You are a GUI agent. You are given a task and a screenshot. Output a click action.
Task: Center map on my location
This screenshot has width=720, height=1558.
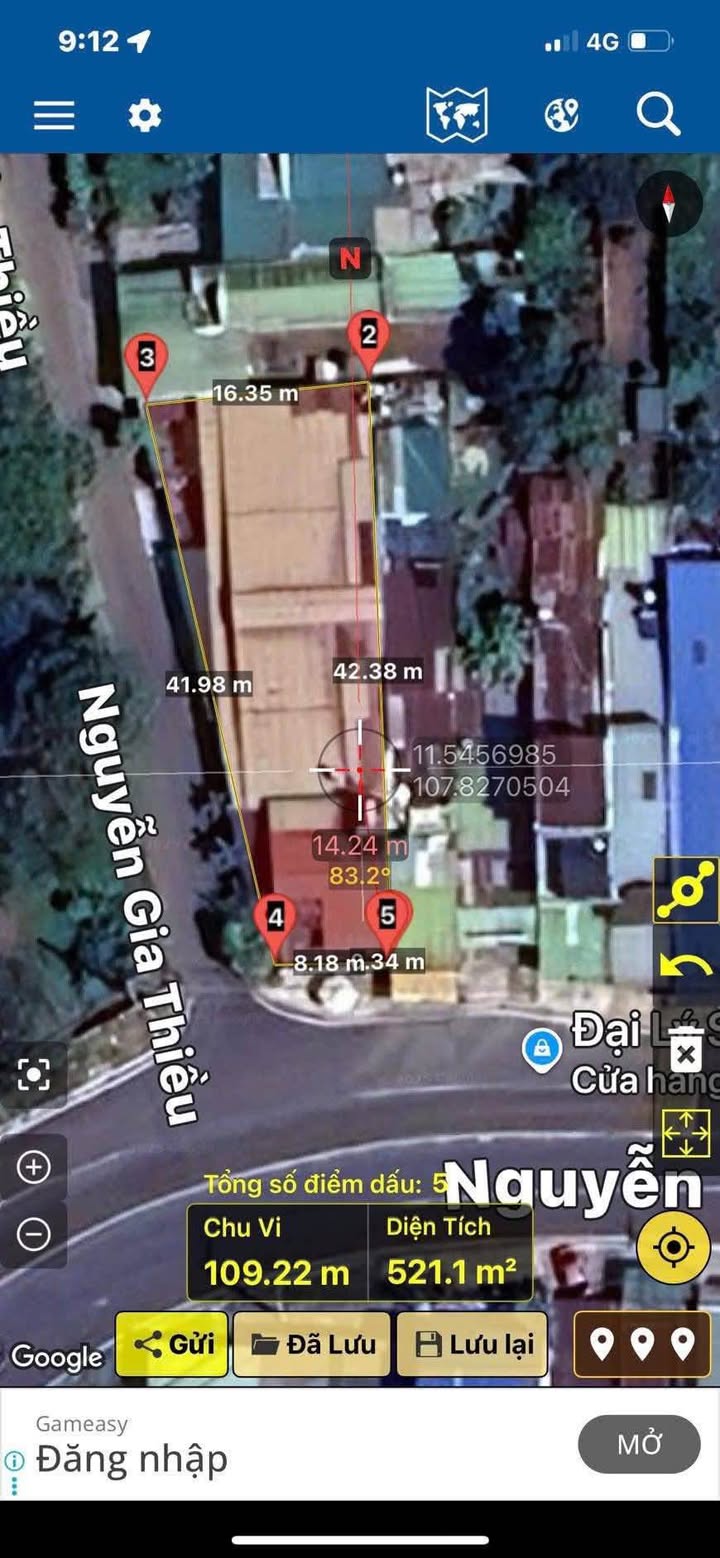pos(673,1247)
